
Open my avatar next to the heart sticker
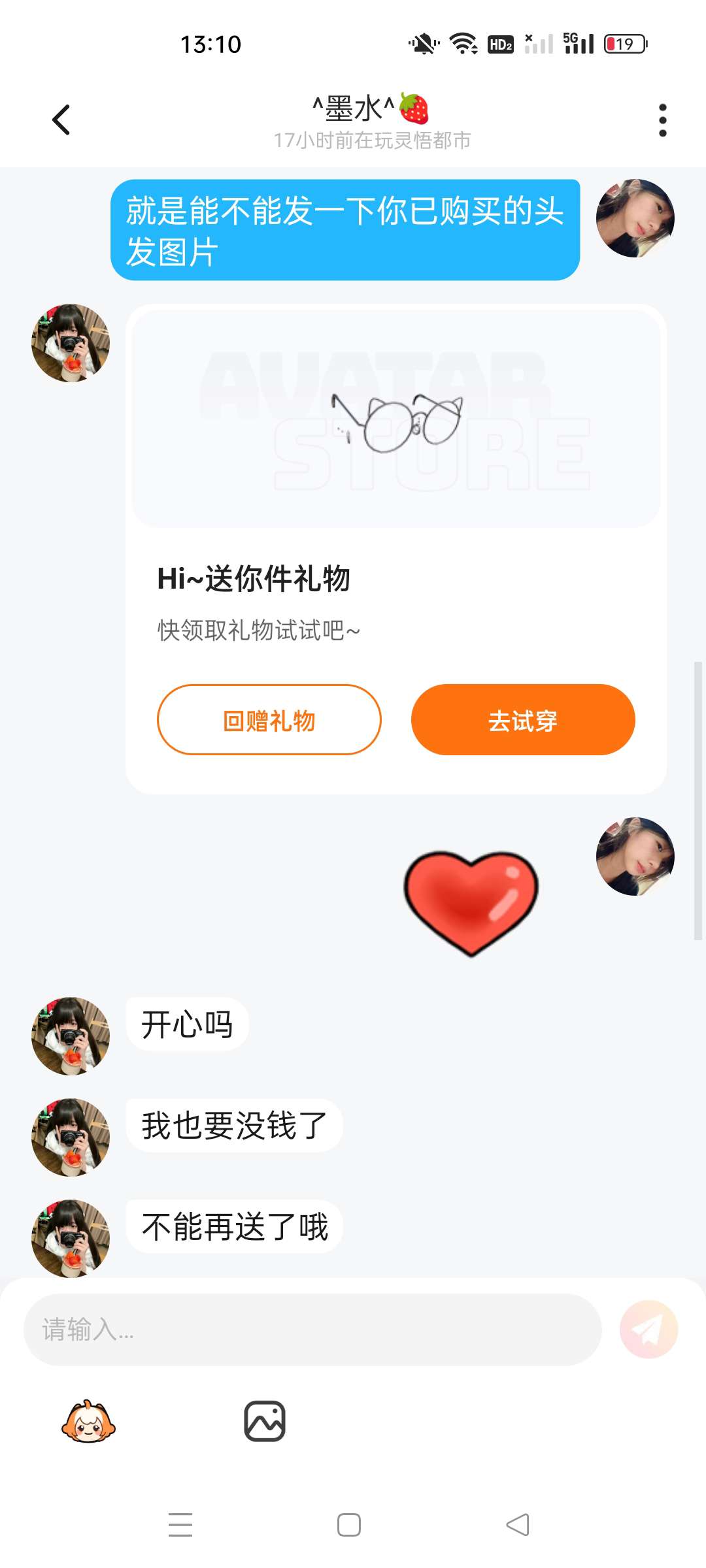click(x=635, y=856)
